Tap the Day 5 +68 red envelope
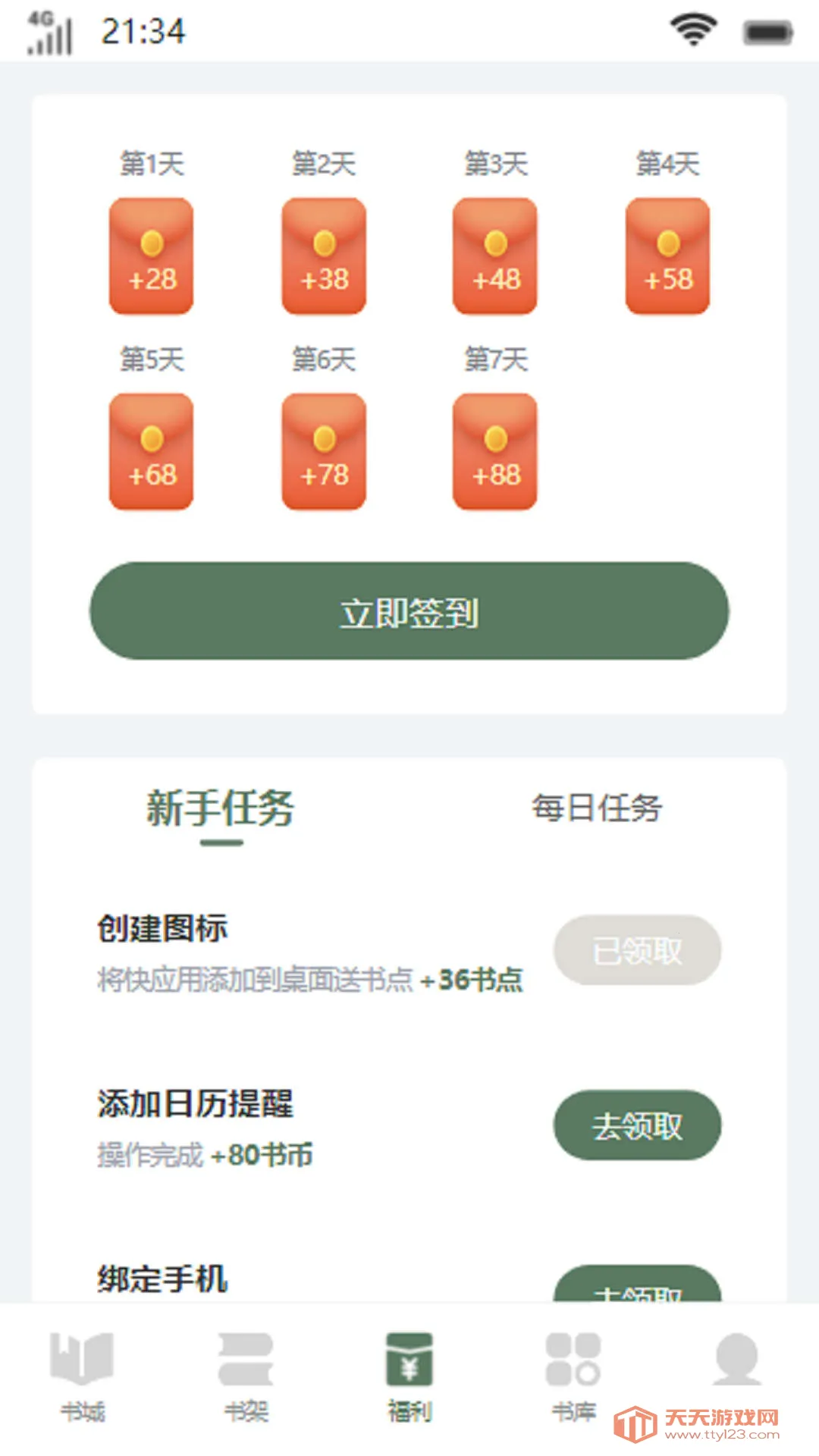 tap(151, 451)
